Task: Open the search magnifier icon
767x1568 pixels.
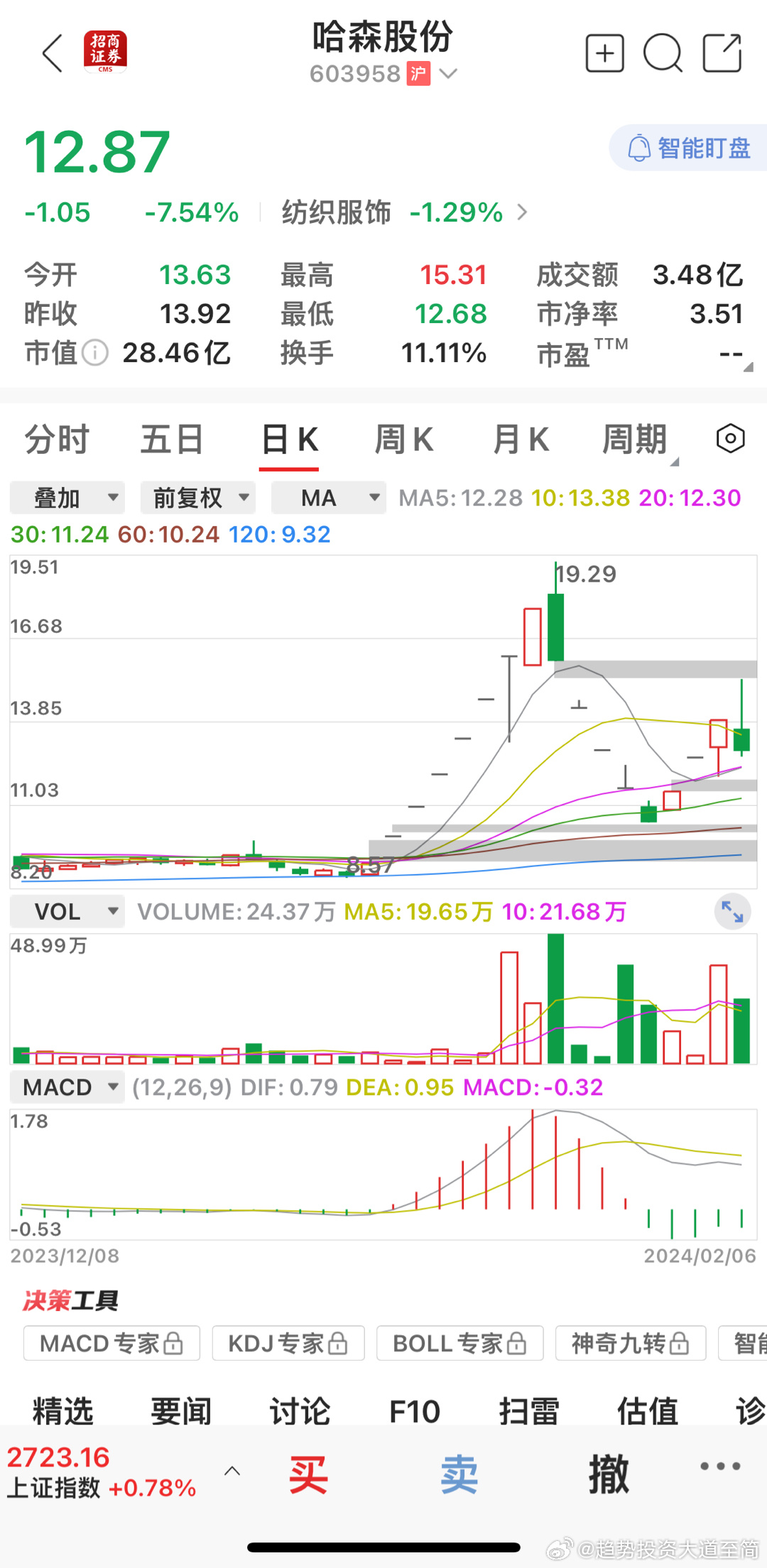Action: pyautogui.click(x=663, y=53)
